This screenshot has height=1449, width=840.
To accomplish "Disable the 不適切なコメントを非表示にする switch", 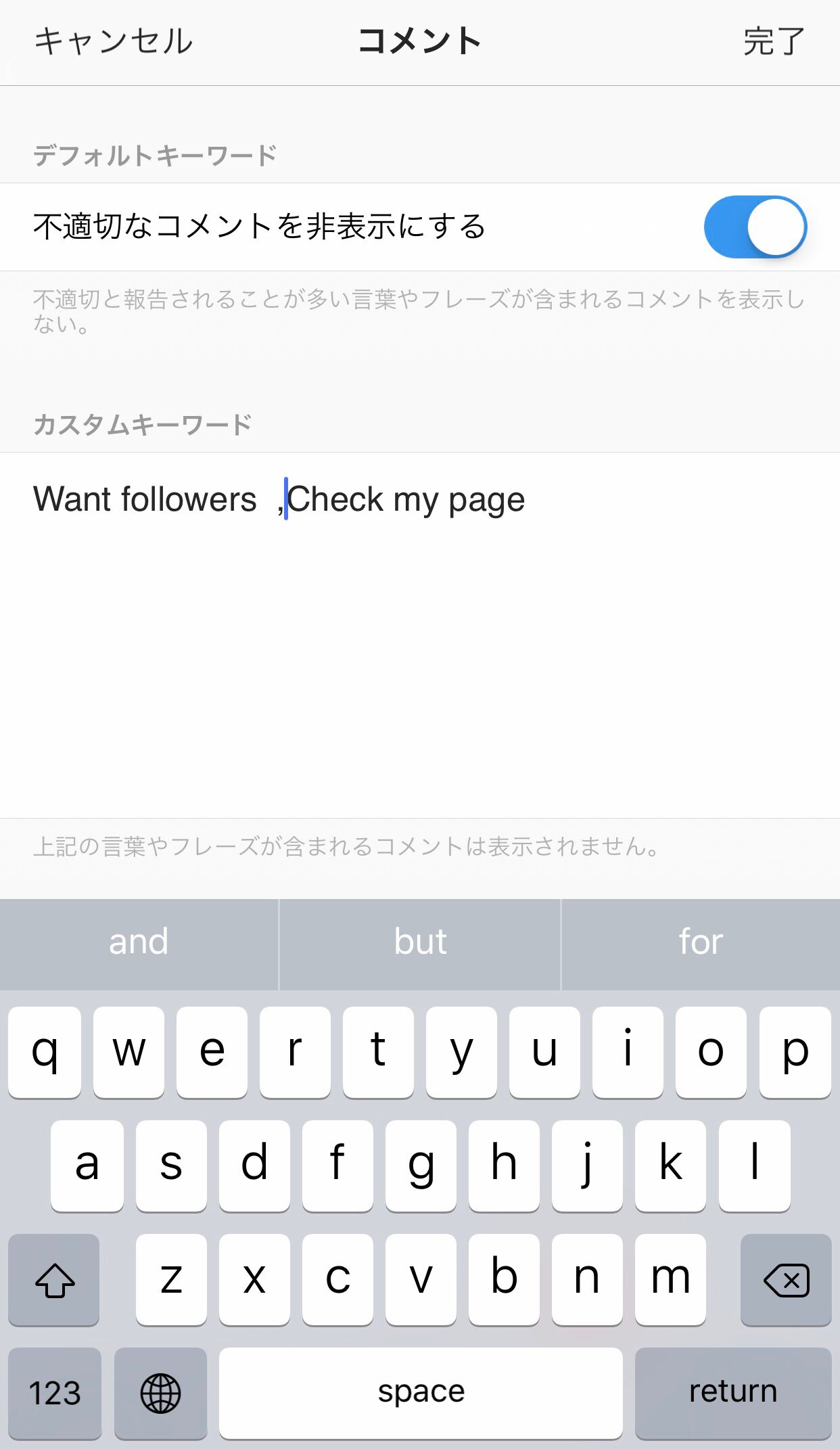I will click(x=755, y=227).
